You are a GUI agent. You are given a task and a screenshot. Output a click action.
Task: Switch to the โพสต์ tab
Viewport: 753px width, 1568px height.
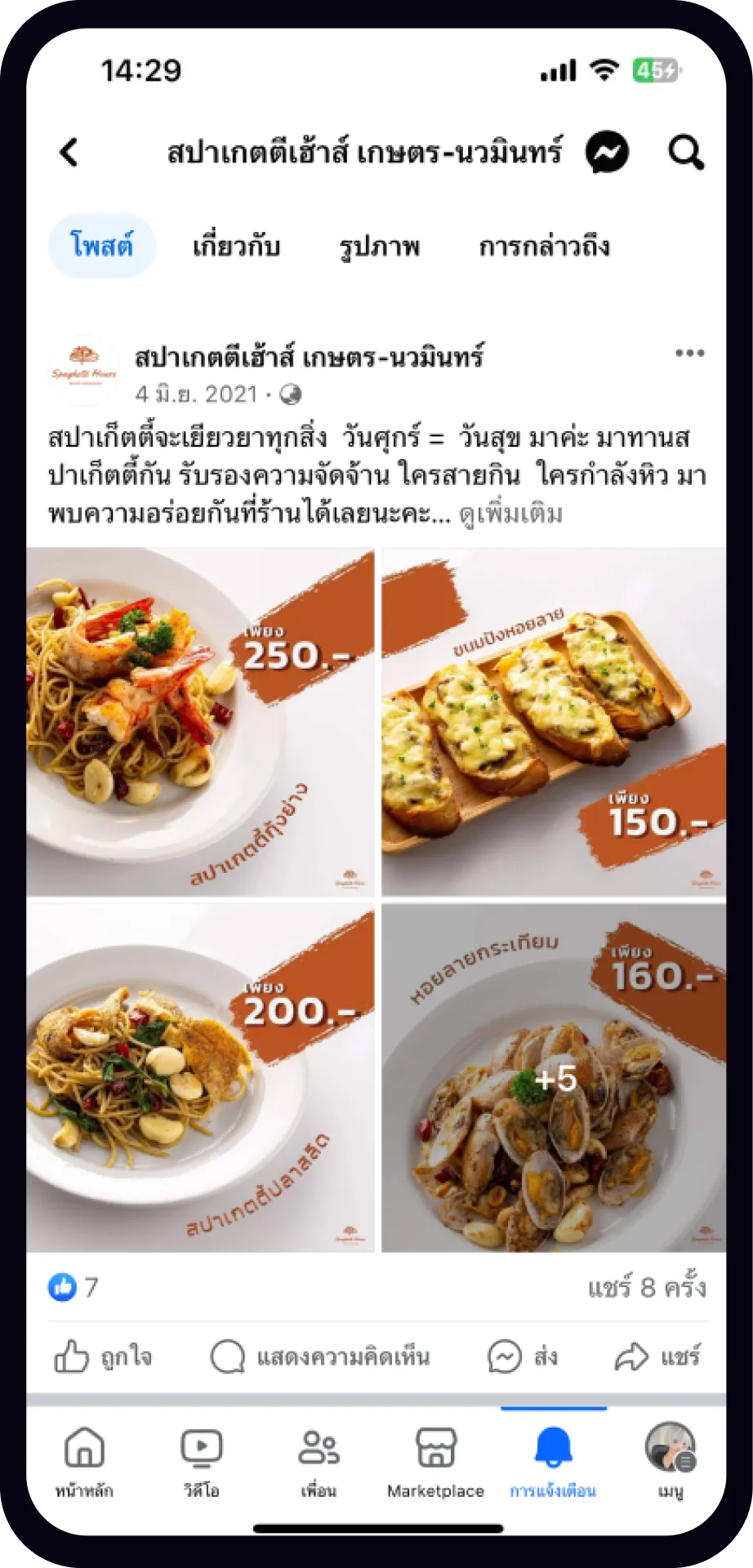point(101,246)
